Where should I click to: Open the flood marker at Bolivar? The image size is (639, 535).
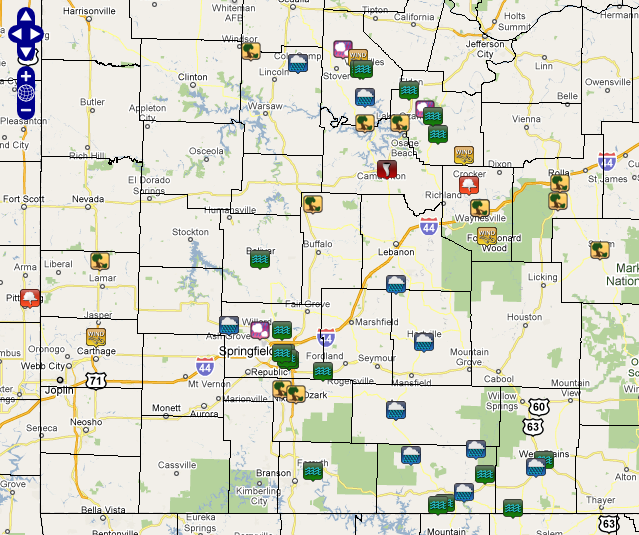click(259, 257)
